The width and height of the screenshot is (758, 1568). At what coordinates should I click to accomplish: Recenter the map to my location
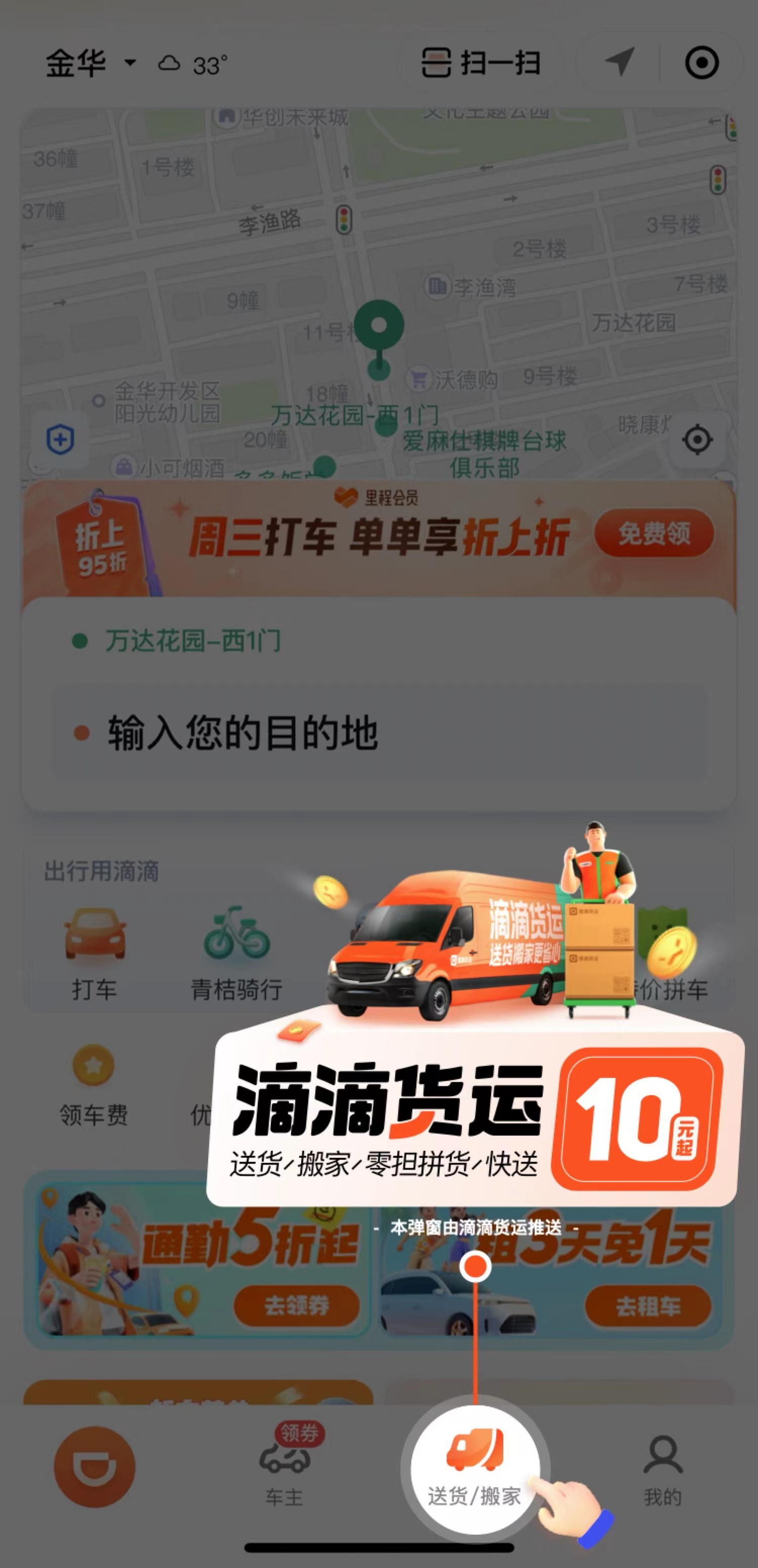pyautogui.click(x=697, y=439)
